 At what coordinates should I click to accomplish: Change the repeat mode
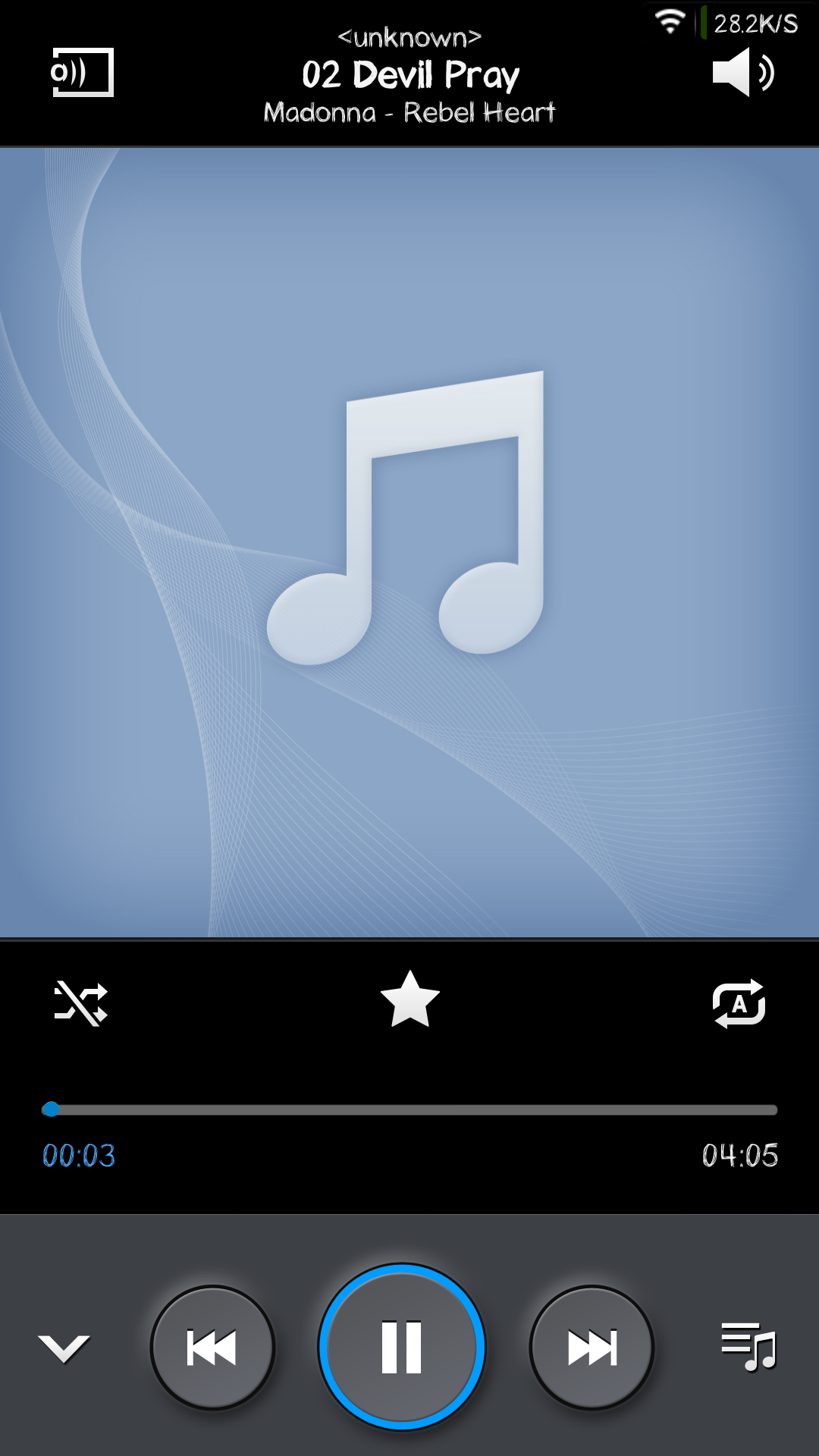(x=739, y=1003)
